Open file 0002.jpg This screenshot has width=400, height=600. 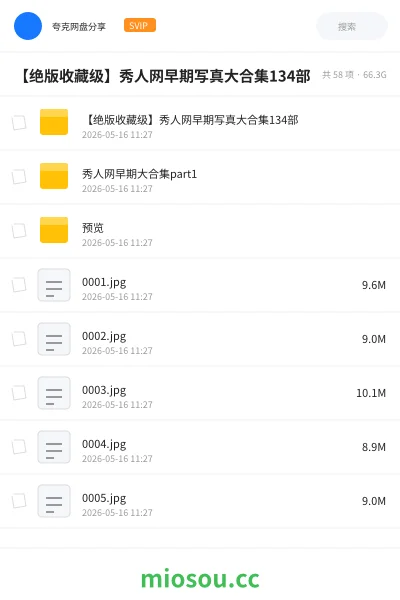click(200, 339)
